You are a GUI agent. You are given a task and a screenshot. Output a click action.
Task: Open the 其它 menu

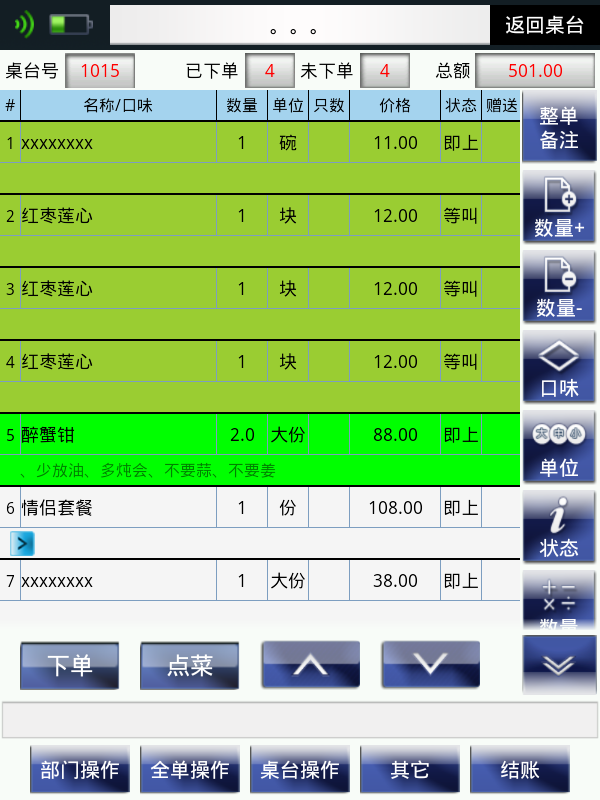(409, 770)
